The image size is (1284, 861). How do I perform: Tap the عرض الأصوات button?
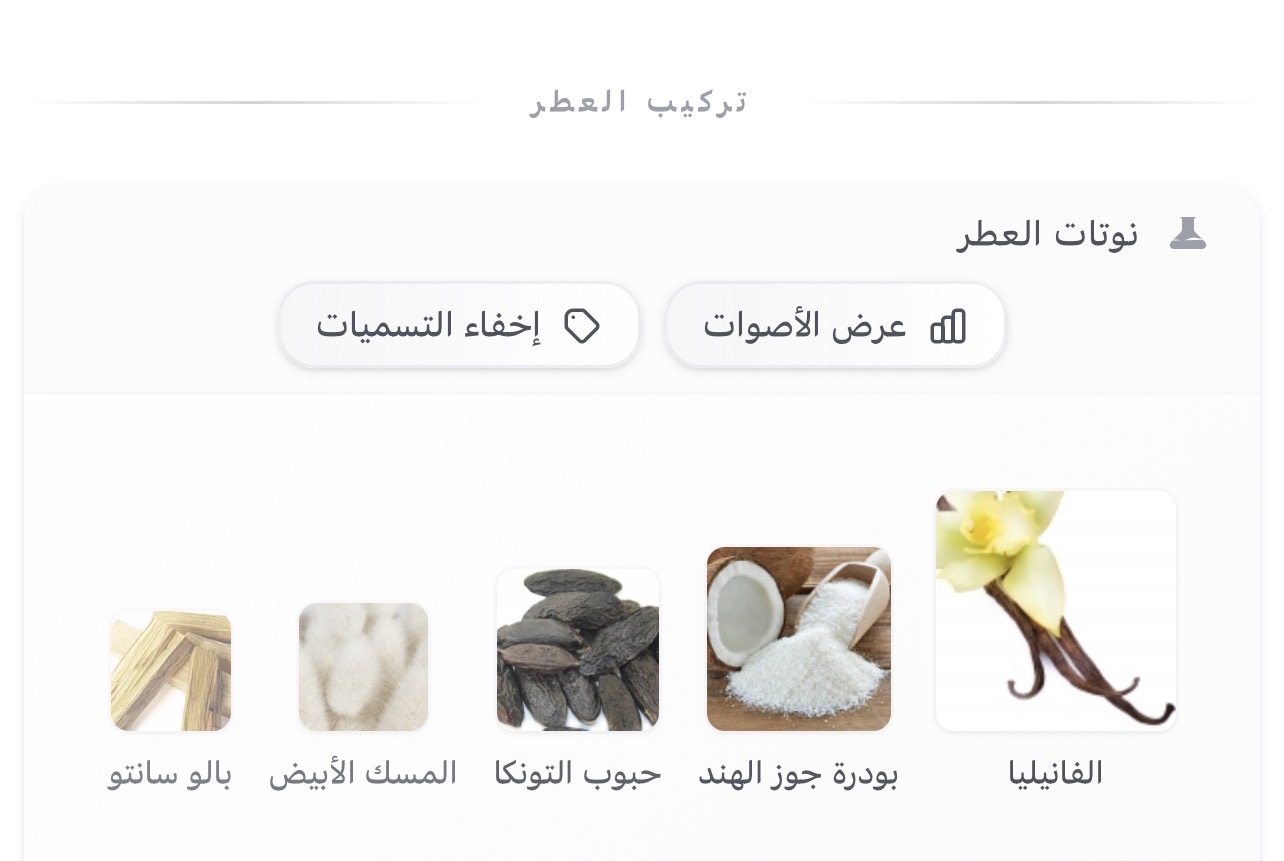pyautogui.click(x=835, y=326)
